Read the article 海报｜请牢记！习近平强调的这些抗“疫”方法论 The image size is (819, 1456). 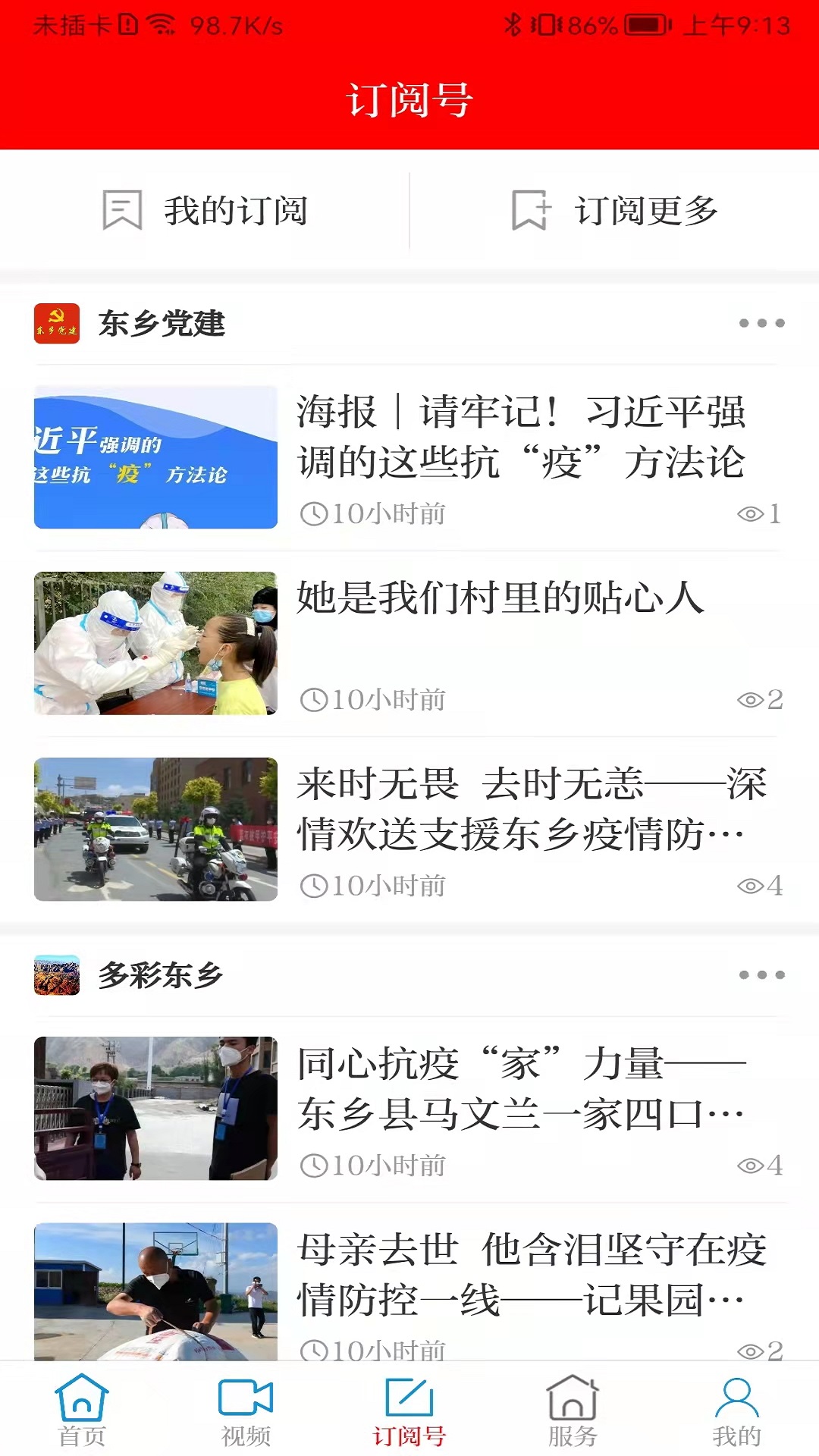click(x=521, y=438)
